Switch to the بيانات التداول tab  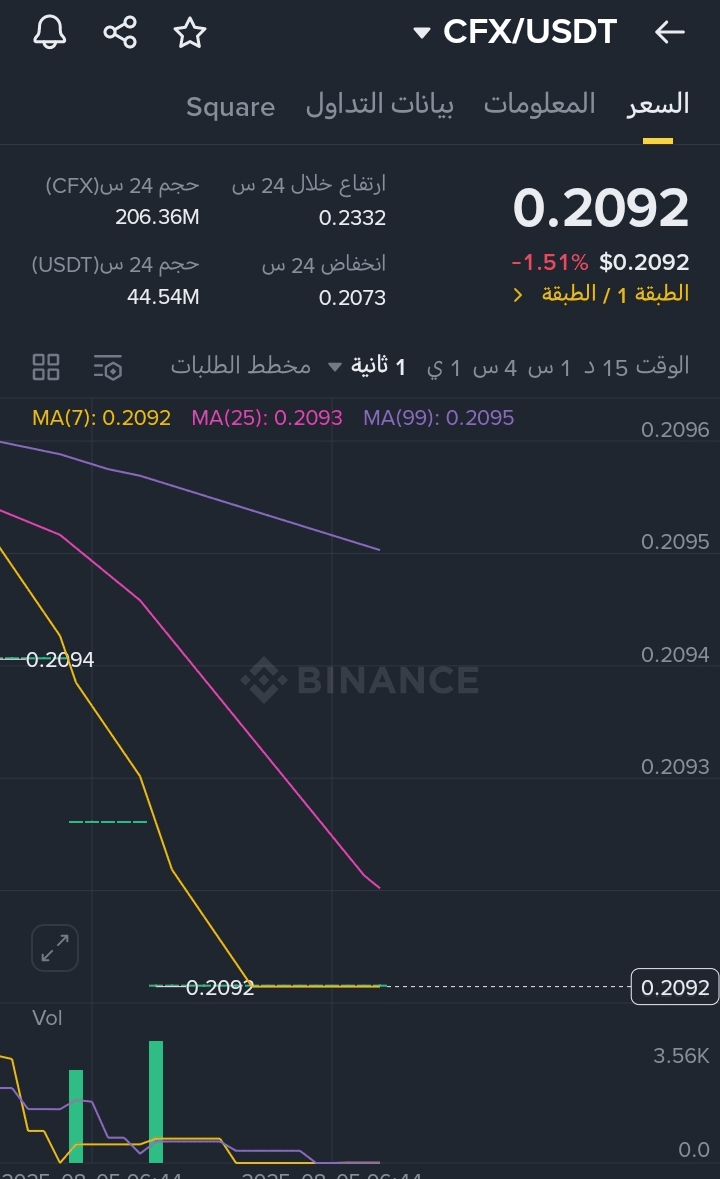380,105
